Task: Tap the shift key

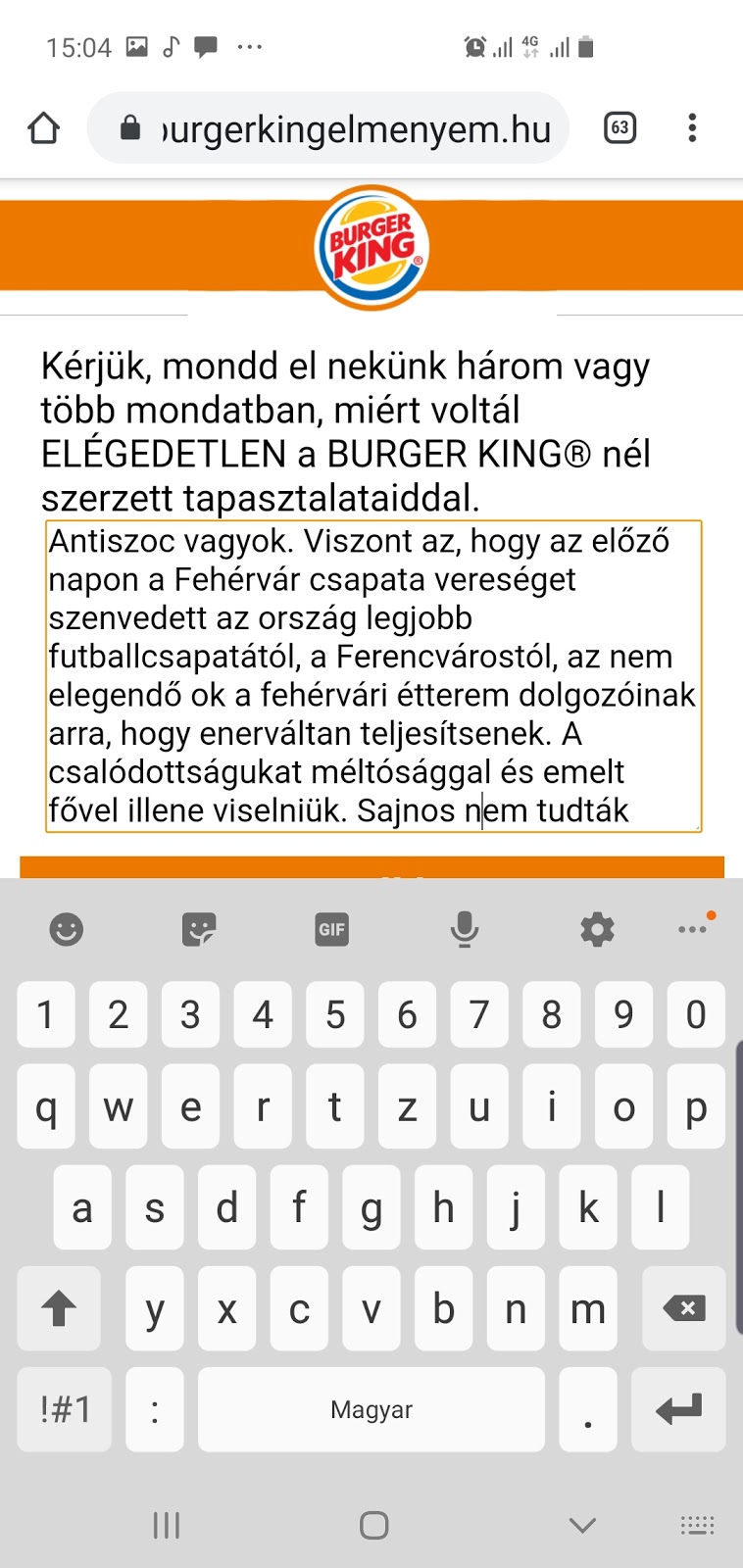Action: (x=59, y=1308)
